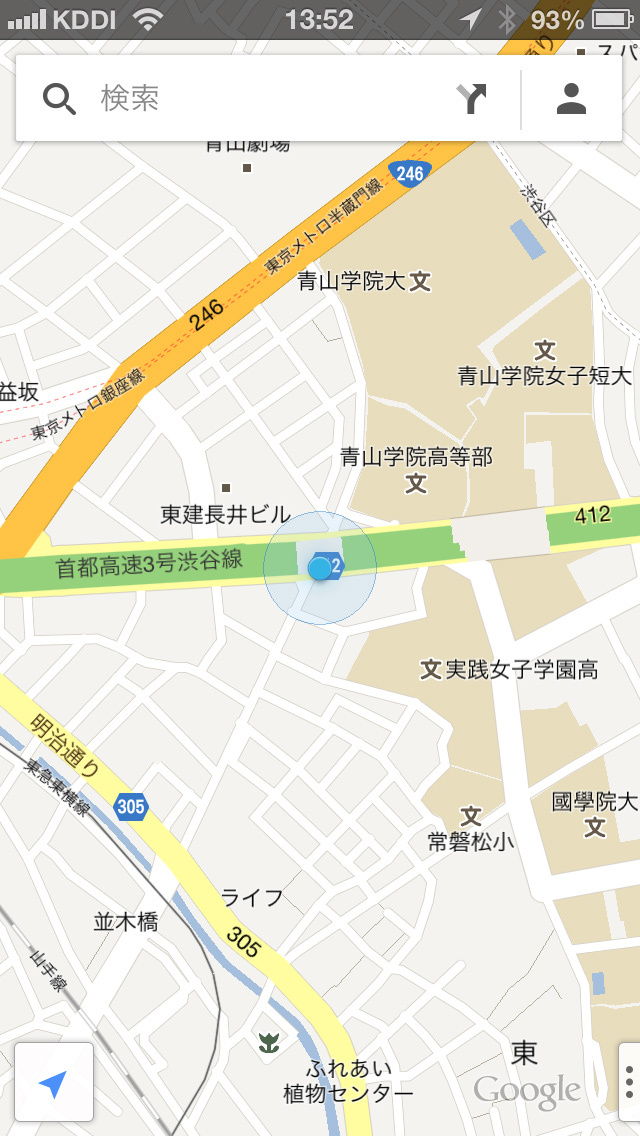Open the three-dot side menu
This screenshot has height=1136, width=640.
coord(630,1082)
